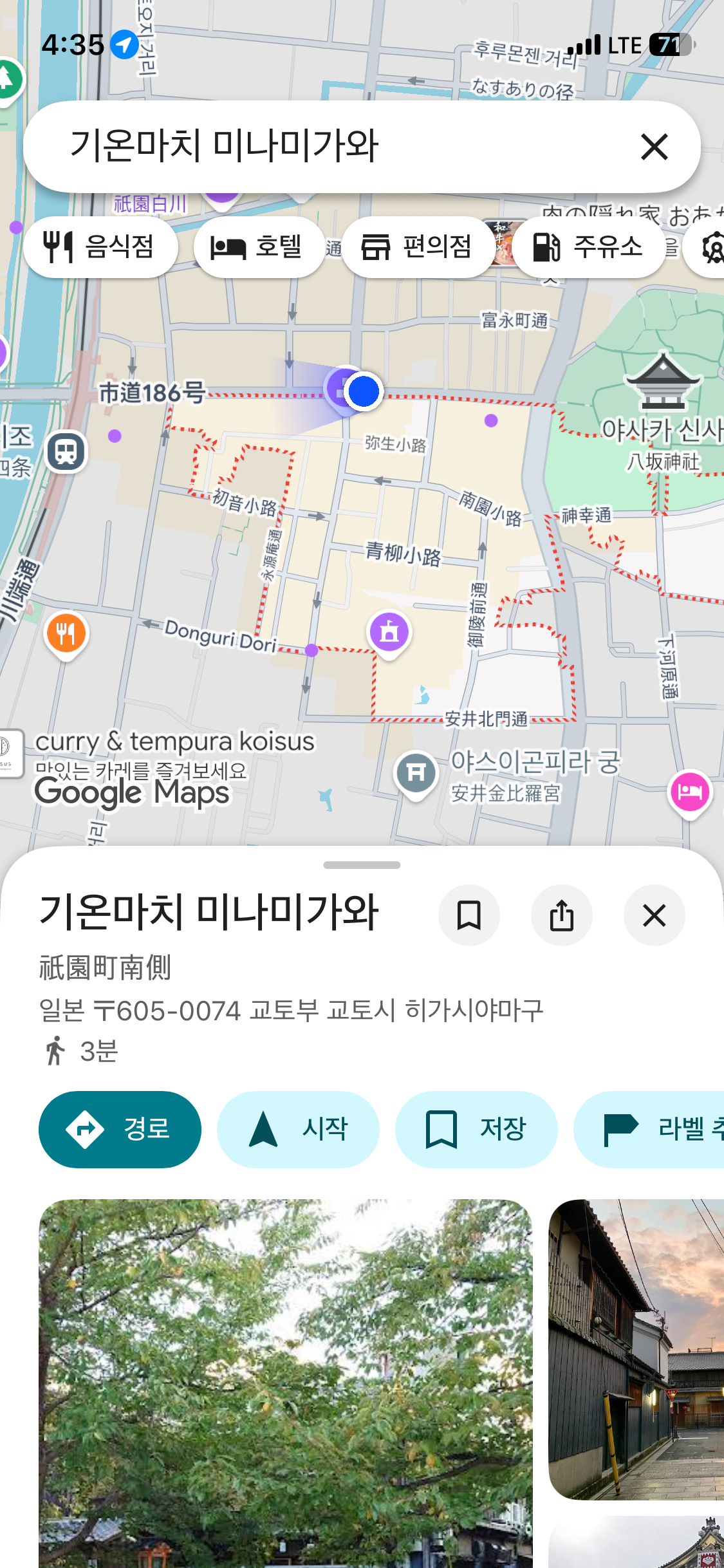
Task: Start navigation with 시작
Action: (x=298, y=1129)
